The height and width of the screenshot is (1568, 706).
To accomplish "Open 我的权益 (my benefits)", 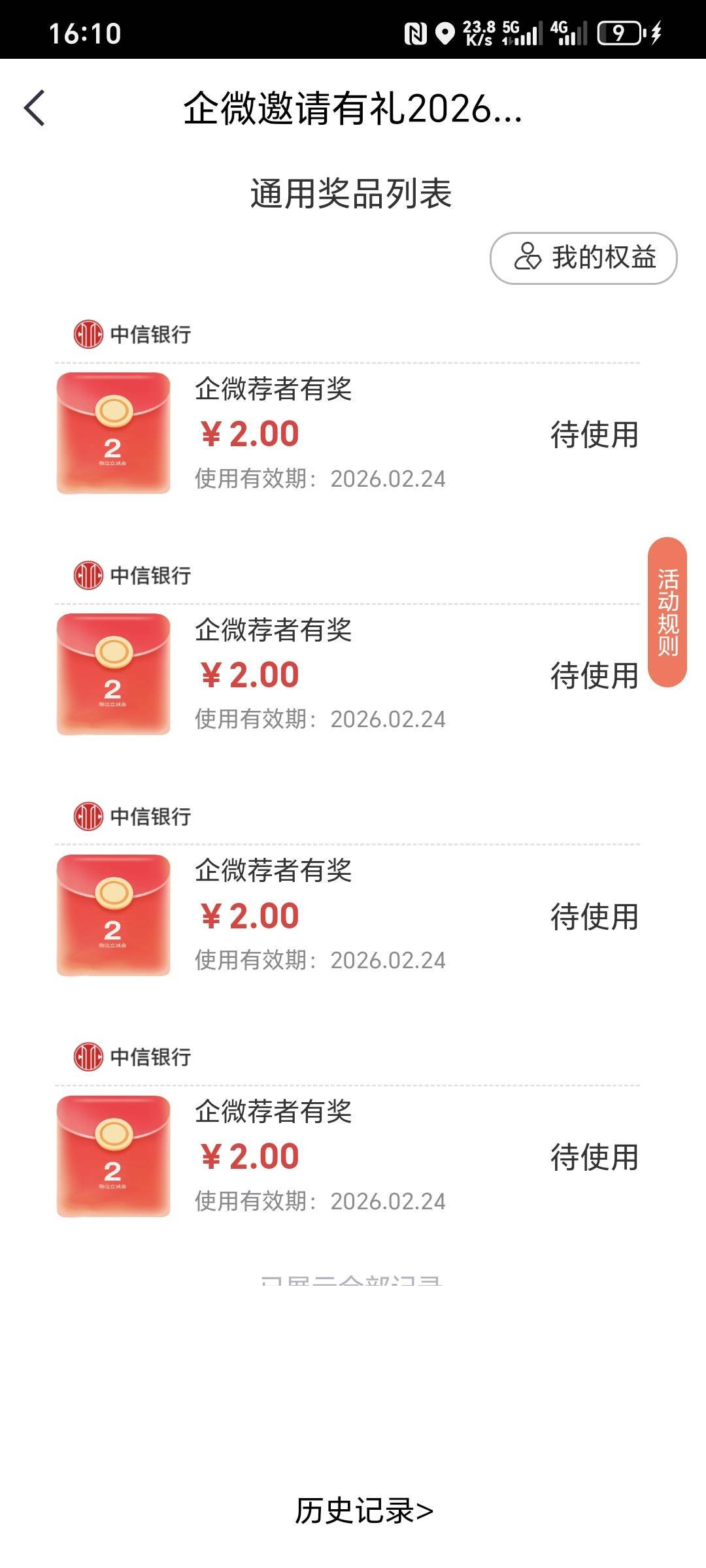I will tap(583, 258).
